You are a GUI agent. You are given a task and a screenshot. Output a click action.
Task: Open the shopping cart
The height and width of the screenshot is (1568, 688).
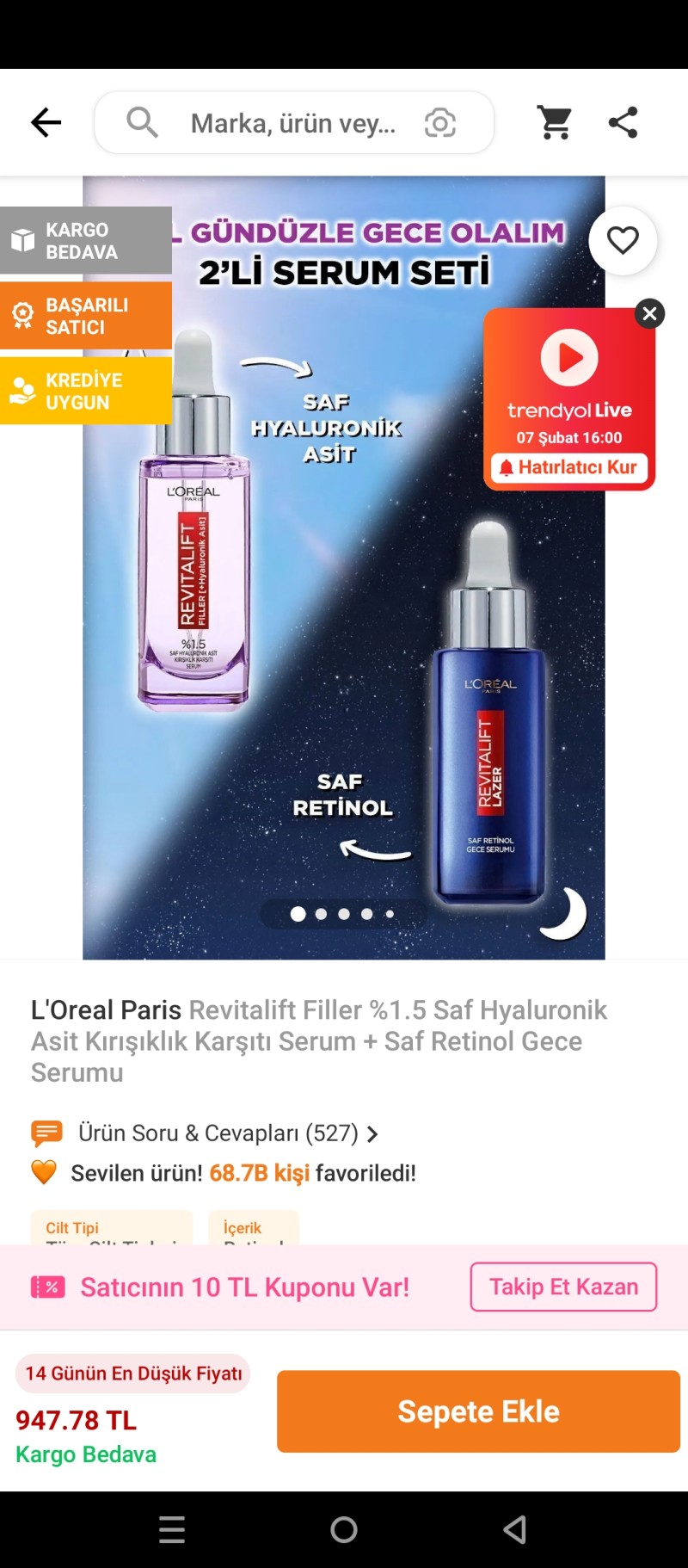(555, 123)
